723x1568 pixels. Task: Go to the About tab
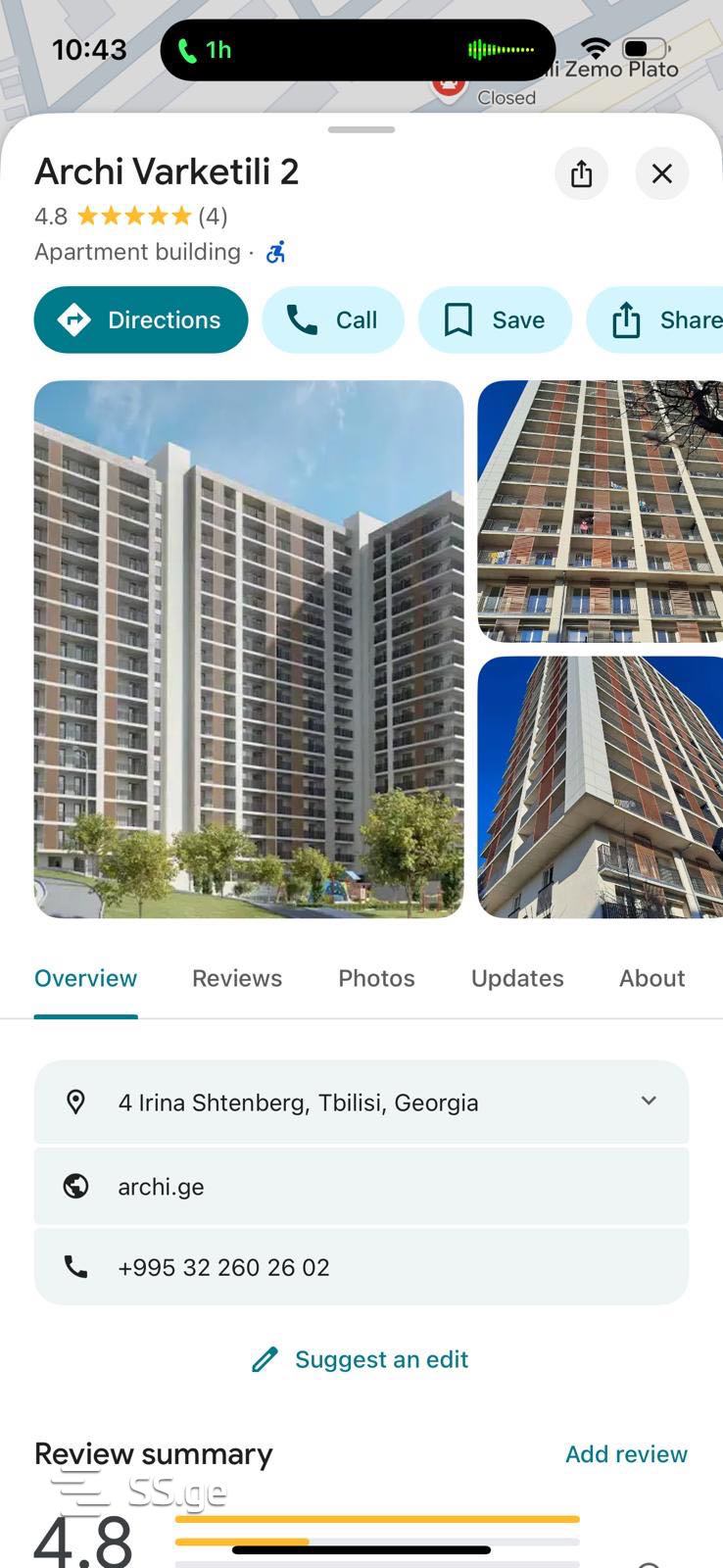651,978
